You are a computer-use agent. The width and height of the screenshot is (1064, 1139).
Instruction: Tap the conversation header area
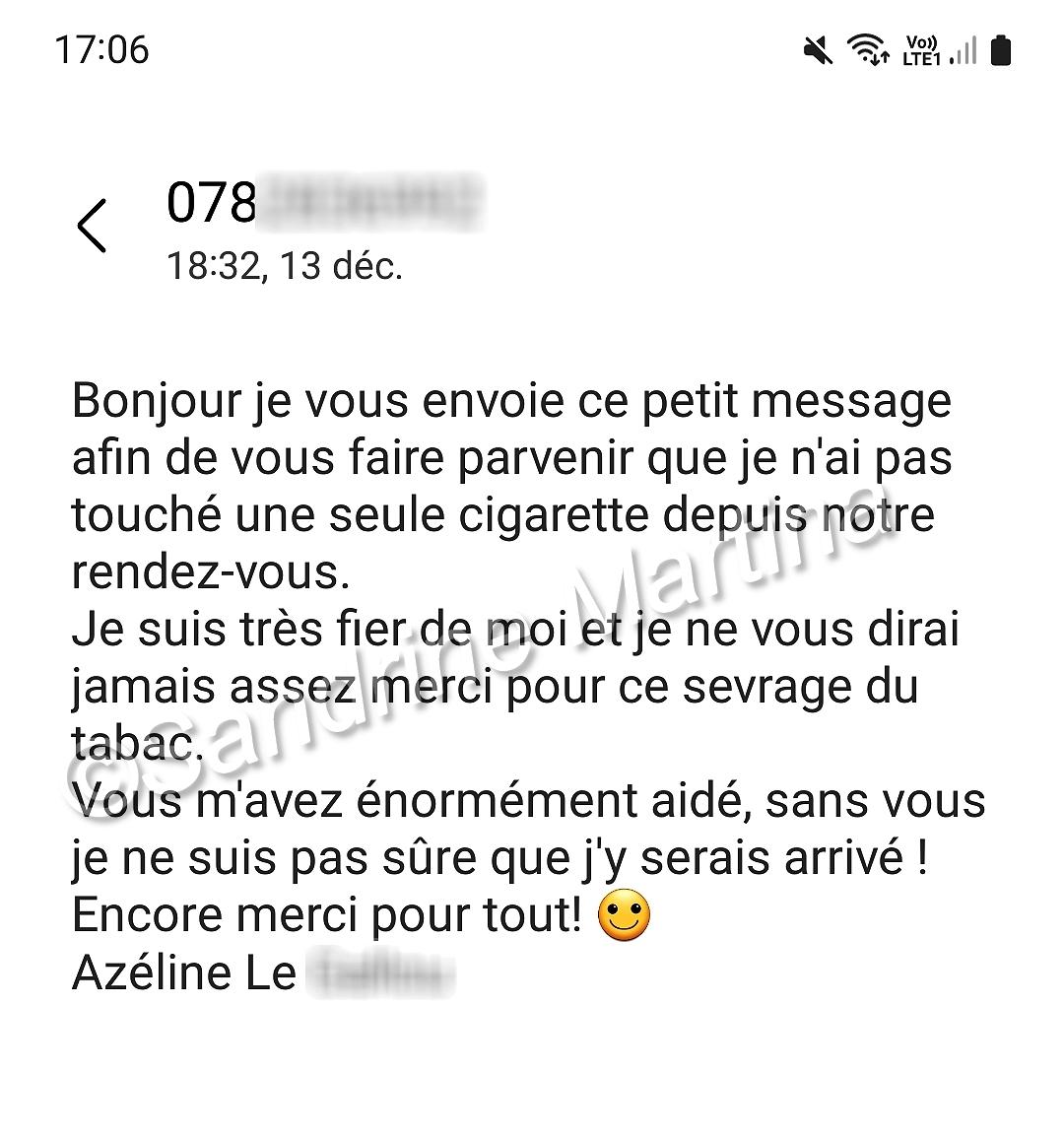(394, 227)
